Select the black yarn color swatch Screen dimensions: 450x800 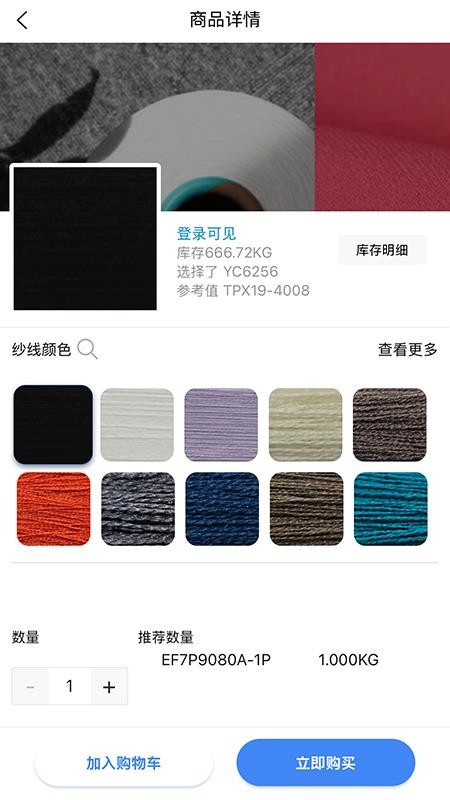[53, 424]
